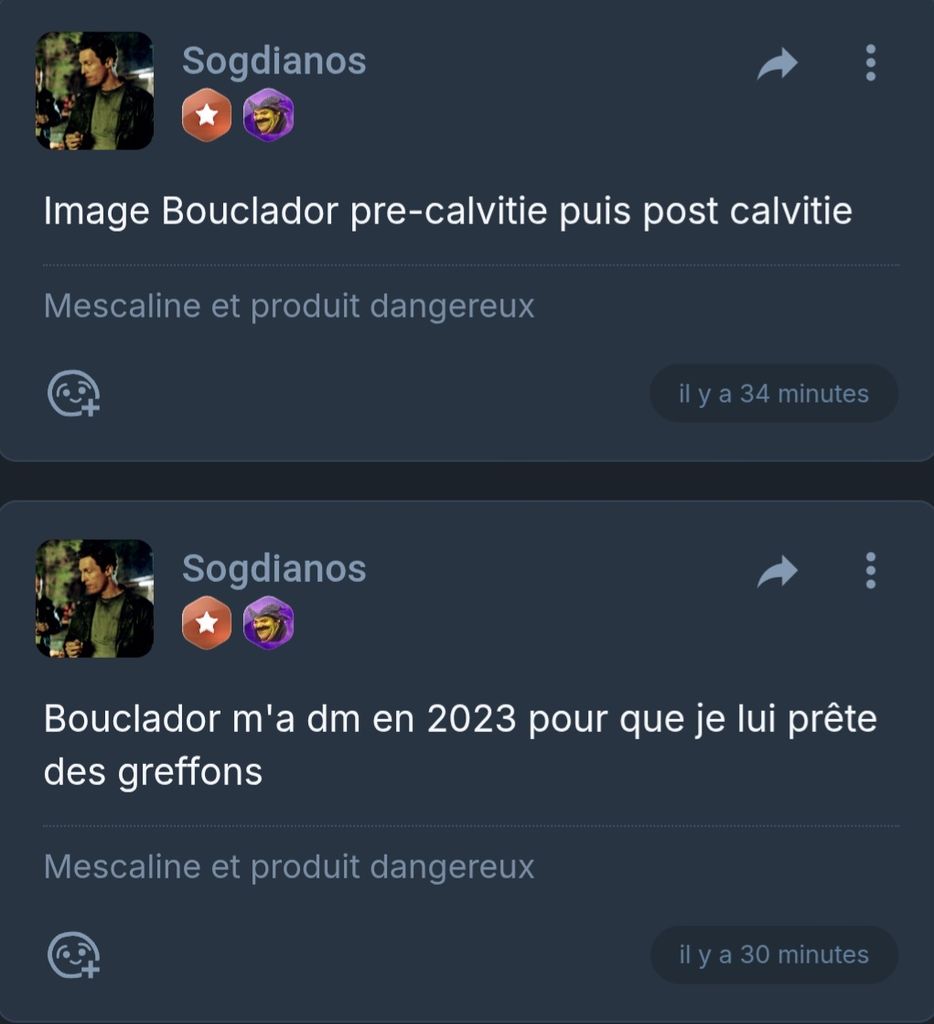Share the Bouclador pre-calvitie post
The width and height of the screenshot is (934, 1024).
[x=777, y=64]
